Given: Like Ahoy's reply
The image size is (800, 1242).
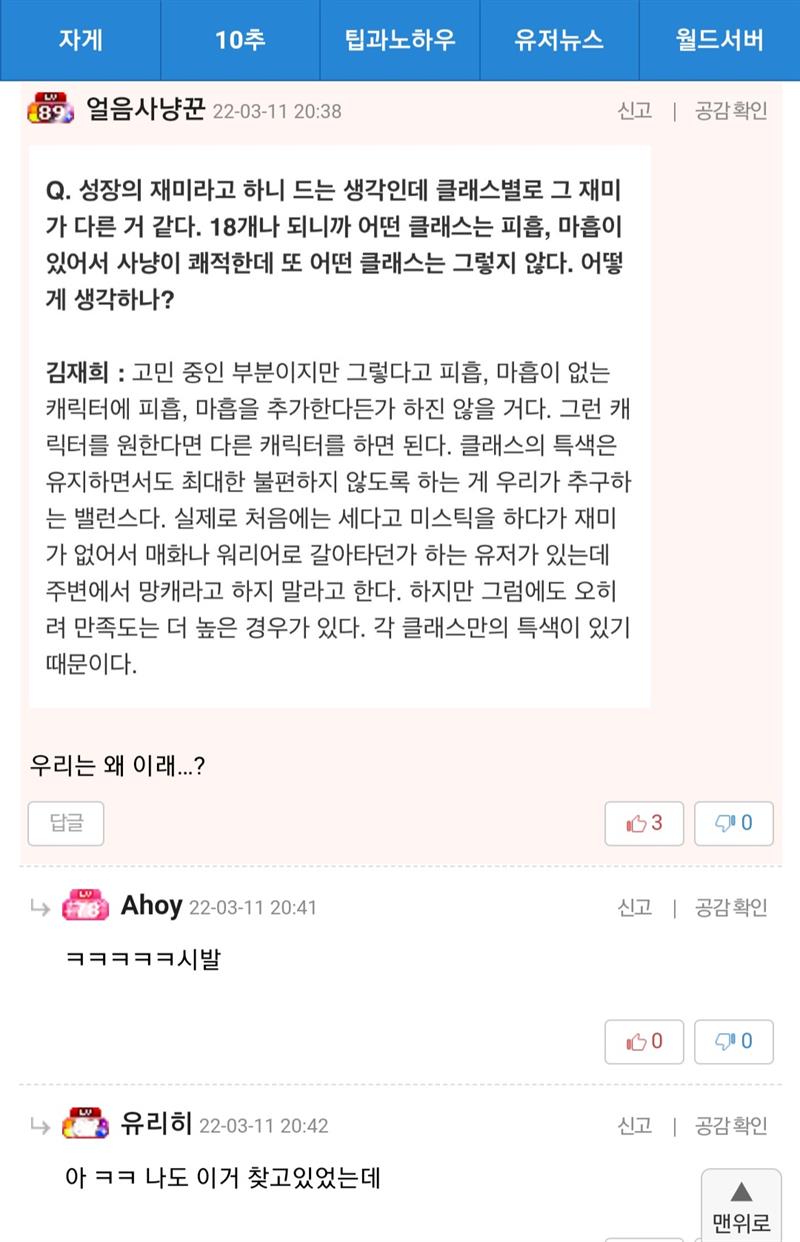Looking at the screenshot, I should pos(644,1041).
